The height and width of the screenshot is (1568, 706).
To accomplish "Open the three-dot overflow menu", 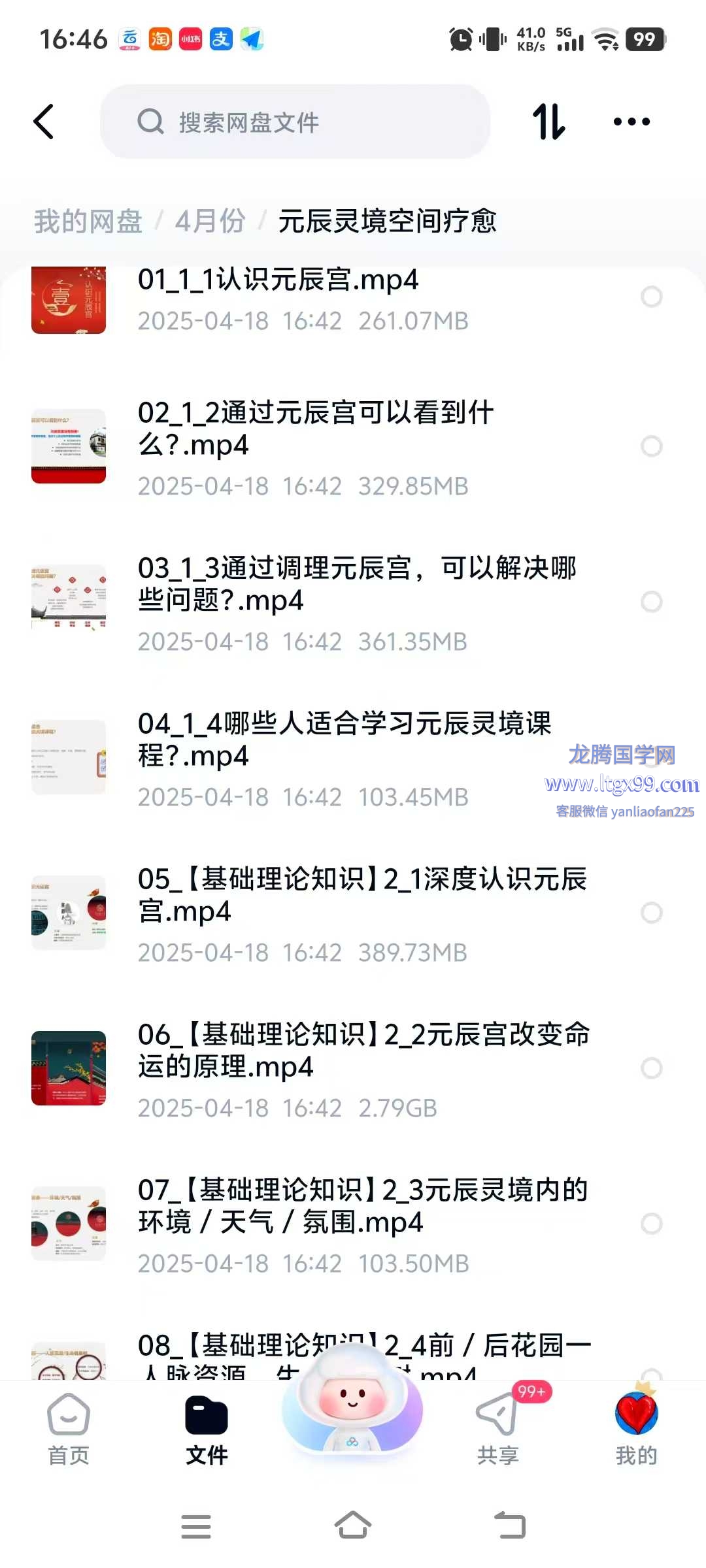I will click(631, 122).
